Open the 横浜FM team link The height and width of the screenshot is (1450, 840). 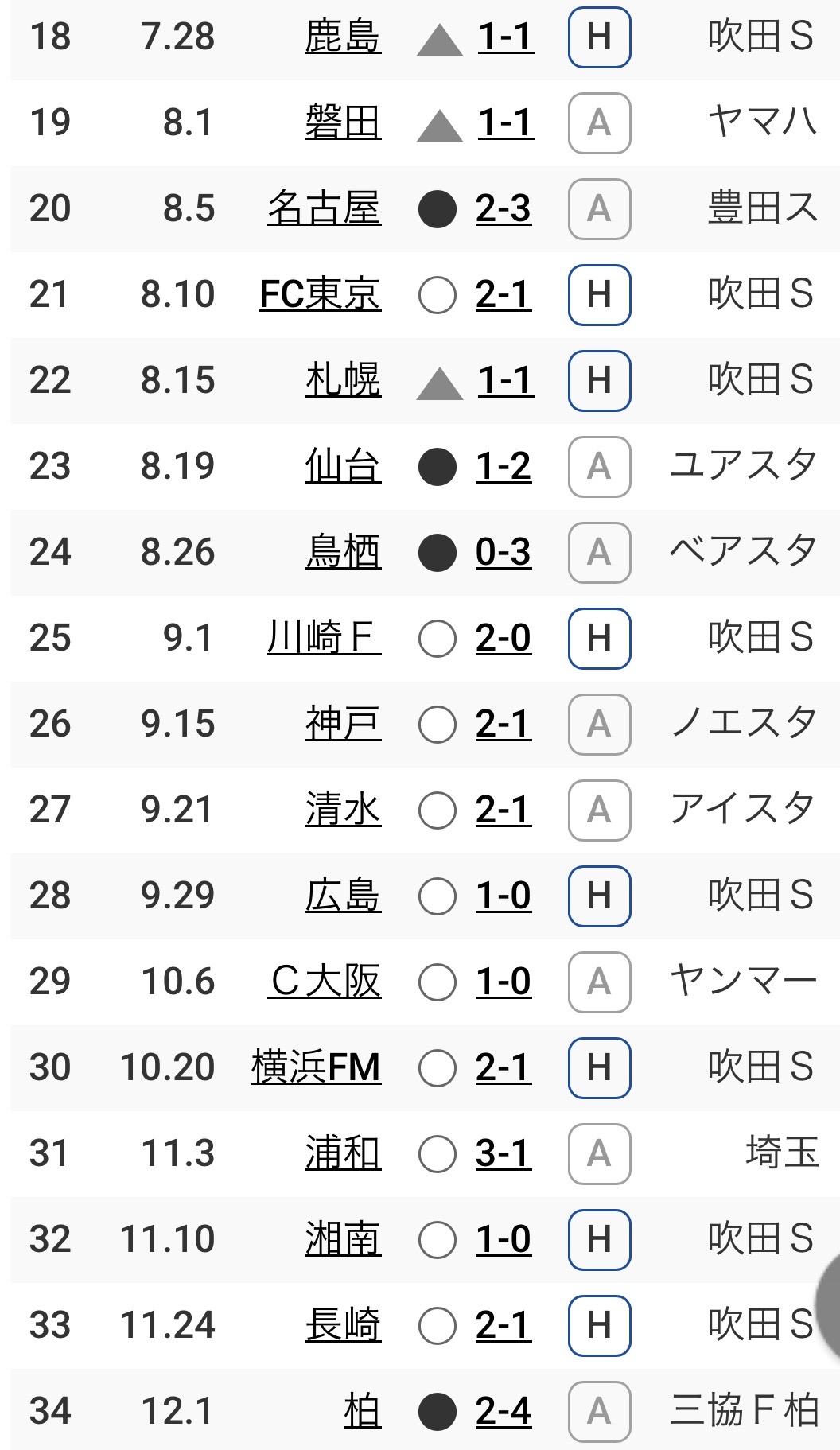click(316, 1067)
